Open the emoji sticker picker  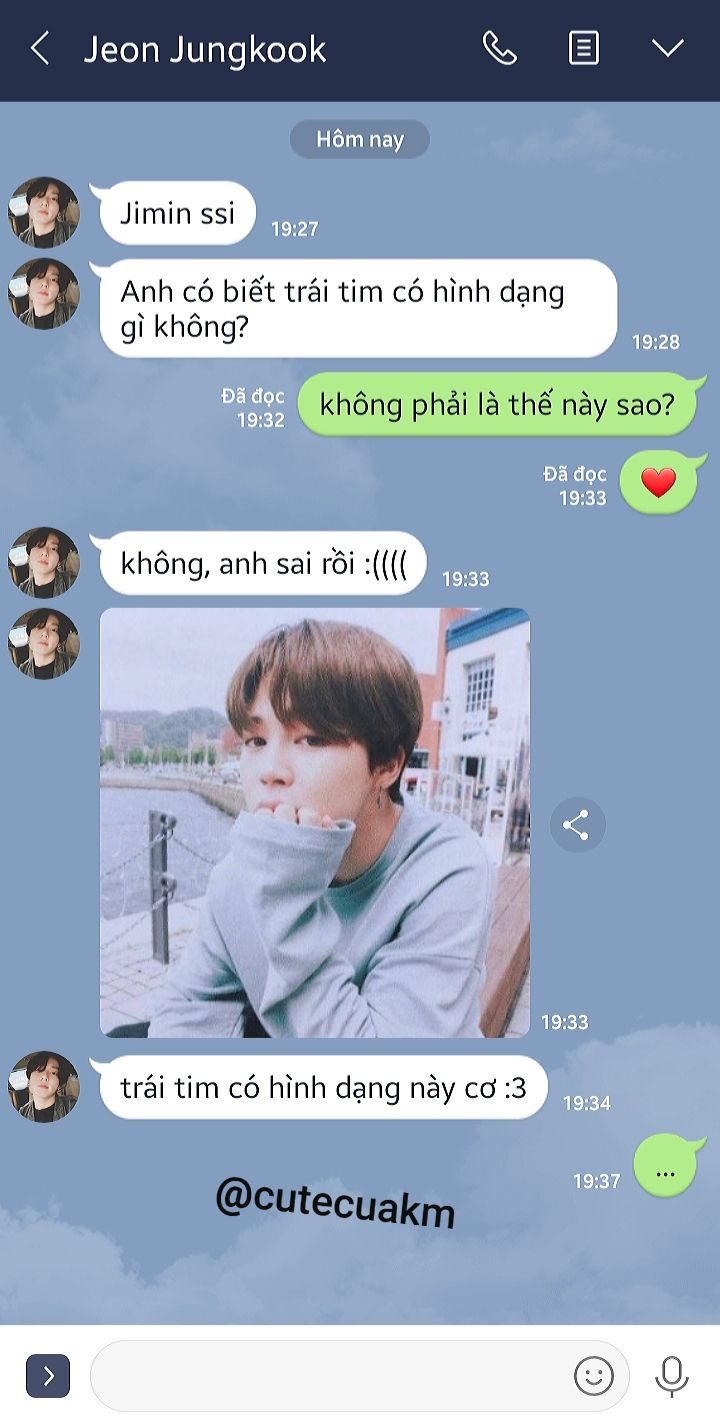[594, 1376]
